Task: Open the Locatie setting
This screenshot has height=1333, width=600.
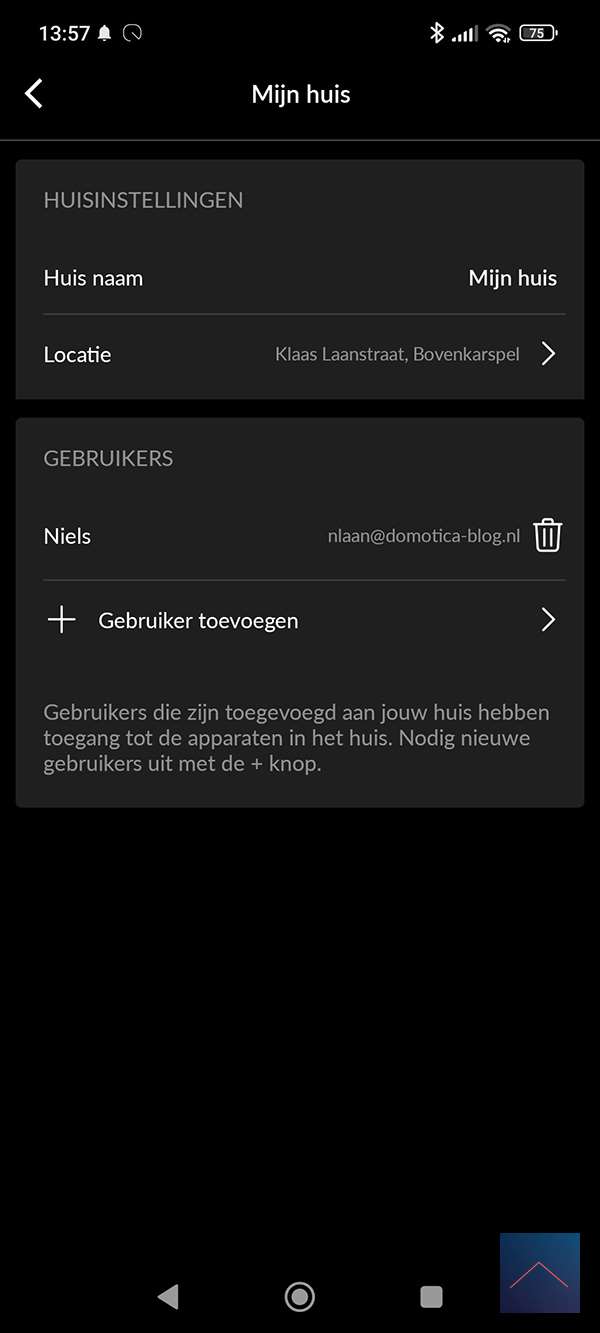Action: pos(300,354)
